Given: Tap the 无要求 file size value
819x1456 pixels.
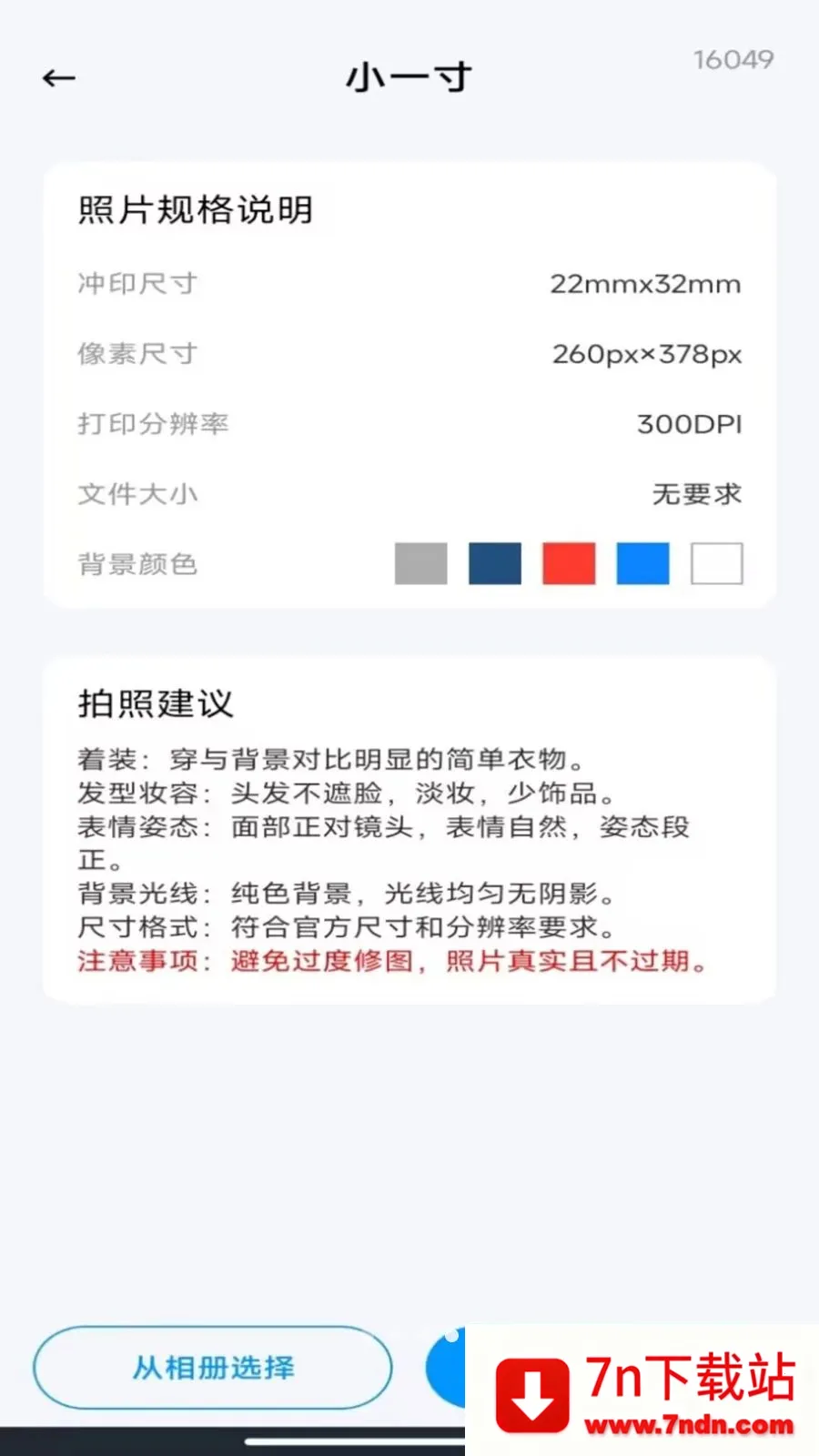Looking at the screenshot, I should (696, 494).
